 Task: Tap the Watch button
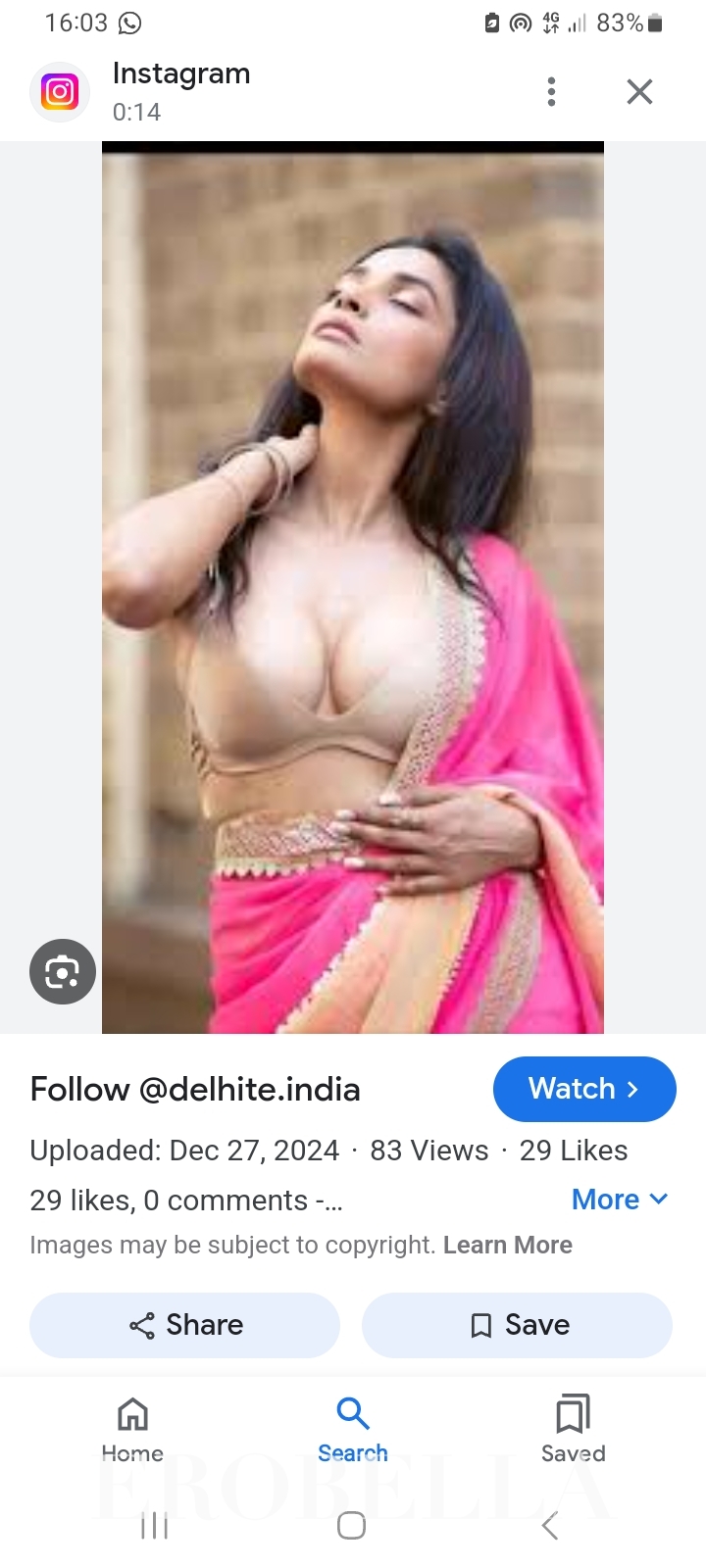click(x=584, y=1089)
